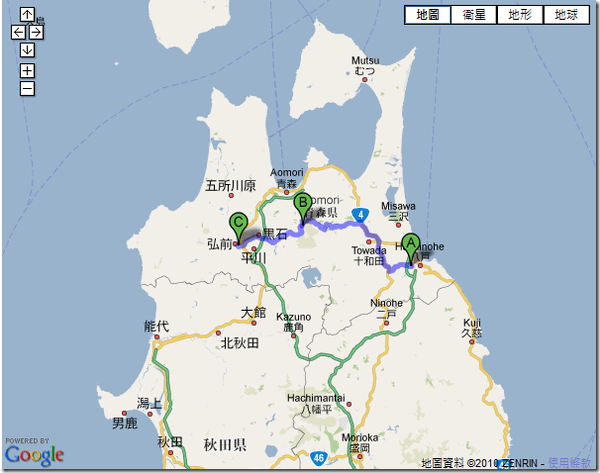
Task: Pan the map up with the arrow
Action: coord(27,16)
